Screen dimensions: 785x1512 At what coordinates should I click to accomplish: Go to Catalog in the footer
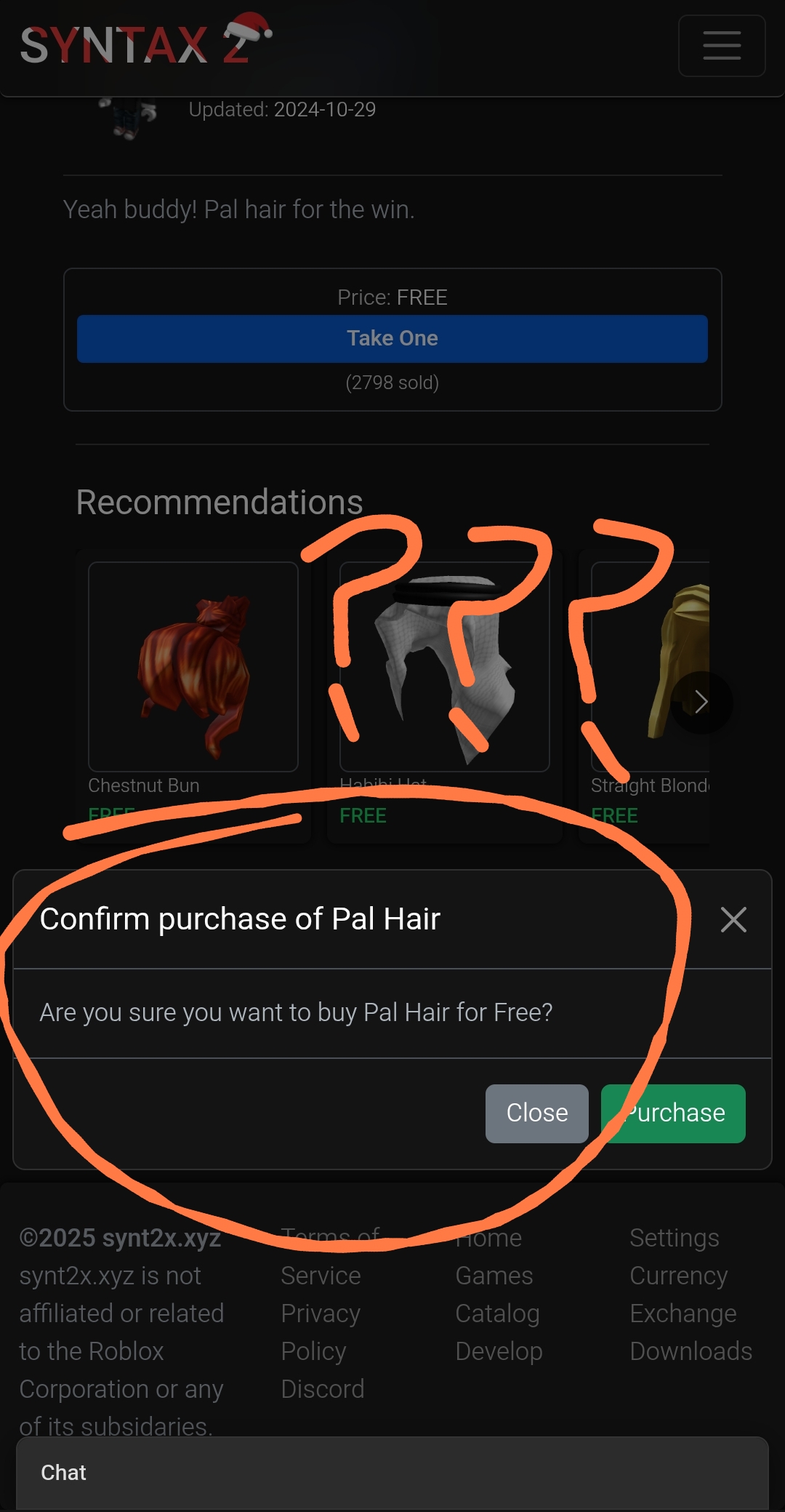(x=497, y=1313)
